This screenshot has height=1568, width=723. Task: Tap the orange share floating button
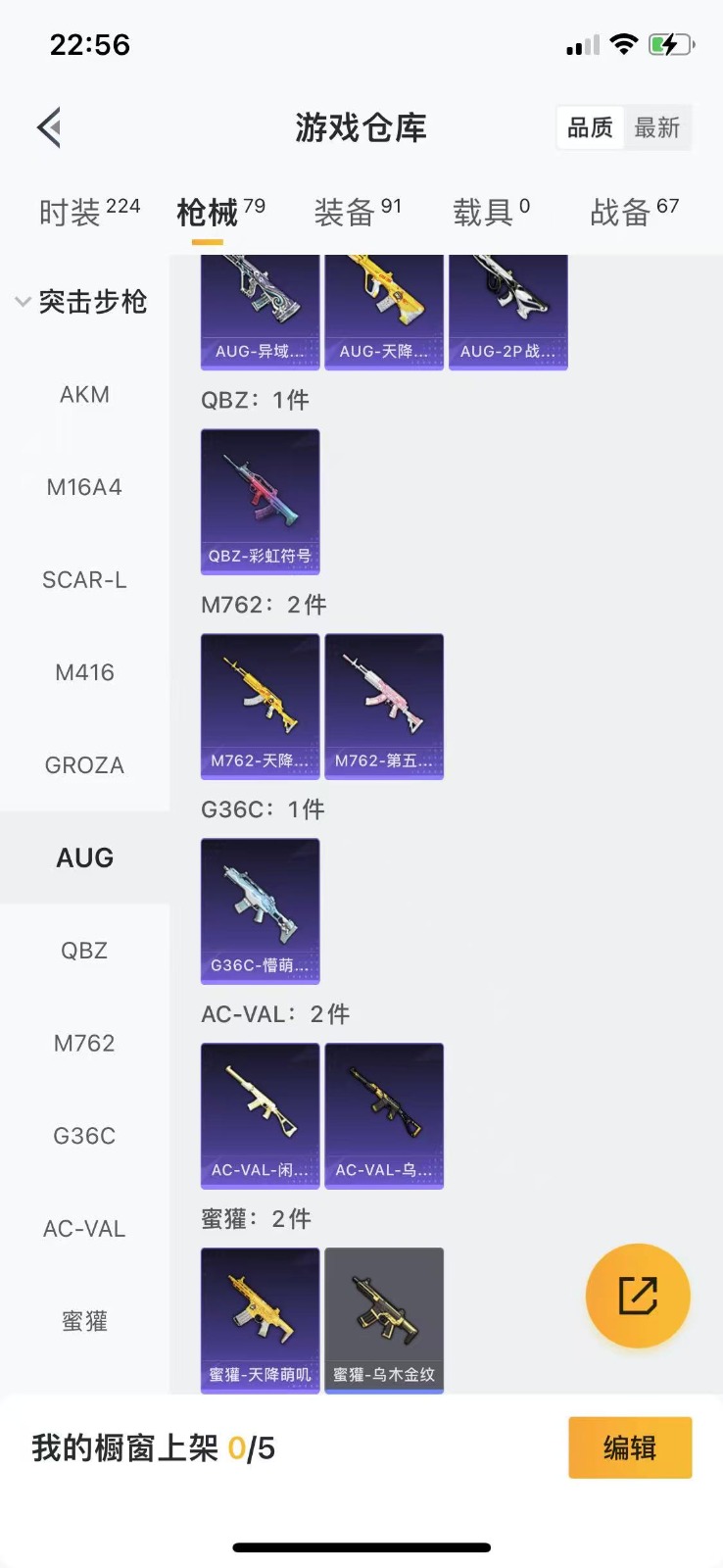(638, 1296)
